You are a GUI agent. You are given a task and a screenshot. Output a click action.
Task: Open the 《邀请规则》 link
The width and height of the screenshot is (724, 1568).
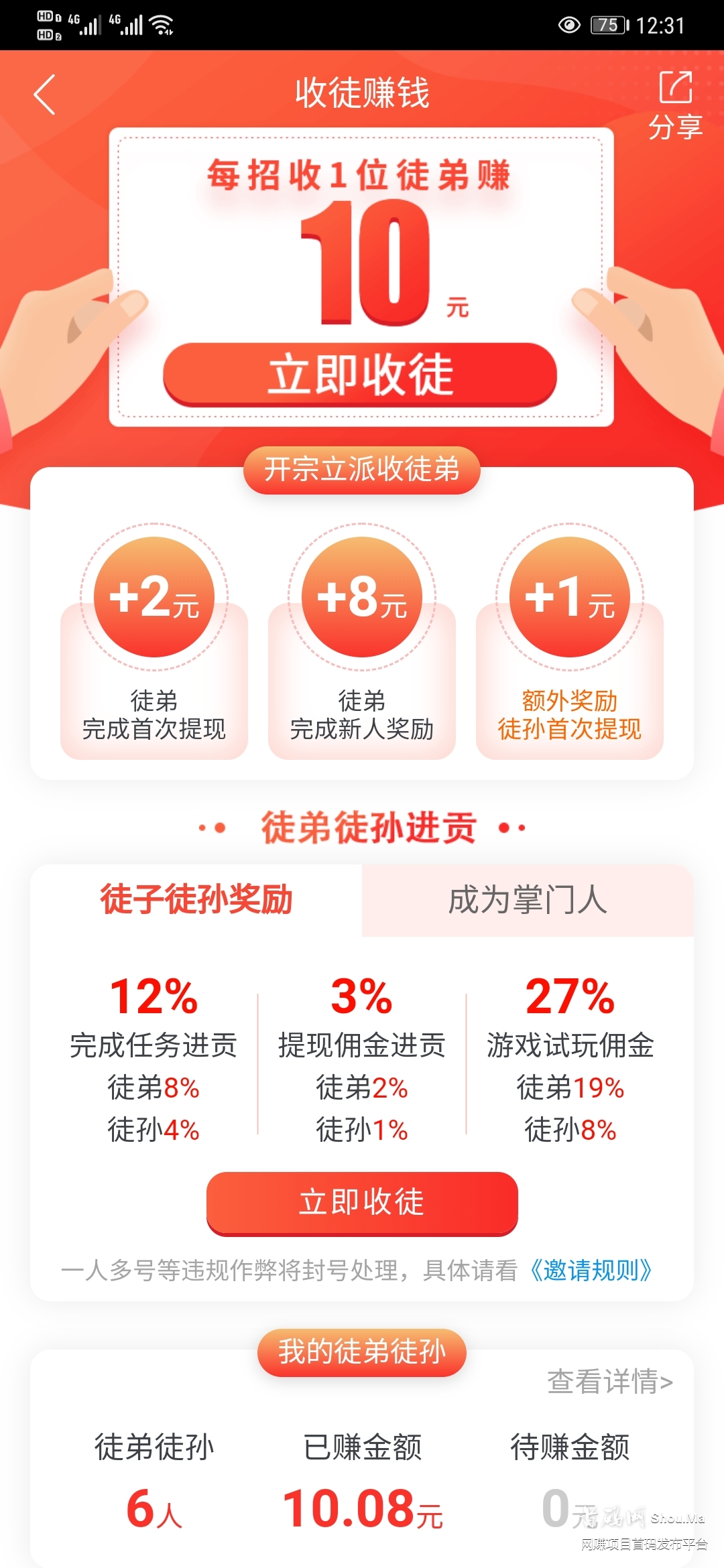pyautogui.click(x=591, y=1270)
